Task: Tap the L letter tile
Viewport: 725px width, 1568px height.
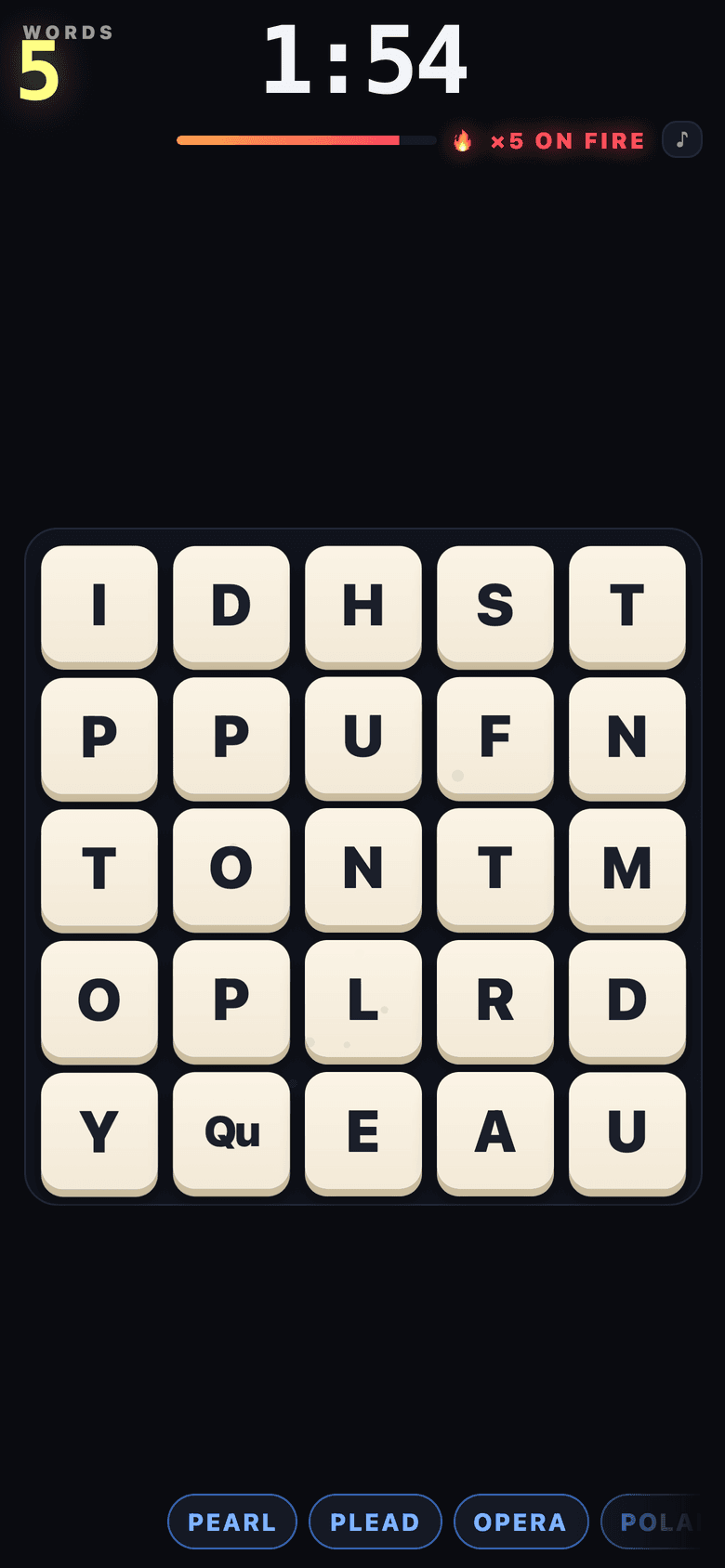Action: point(363,1002)
